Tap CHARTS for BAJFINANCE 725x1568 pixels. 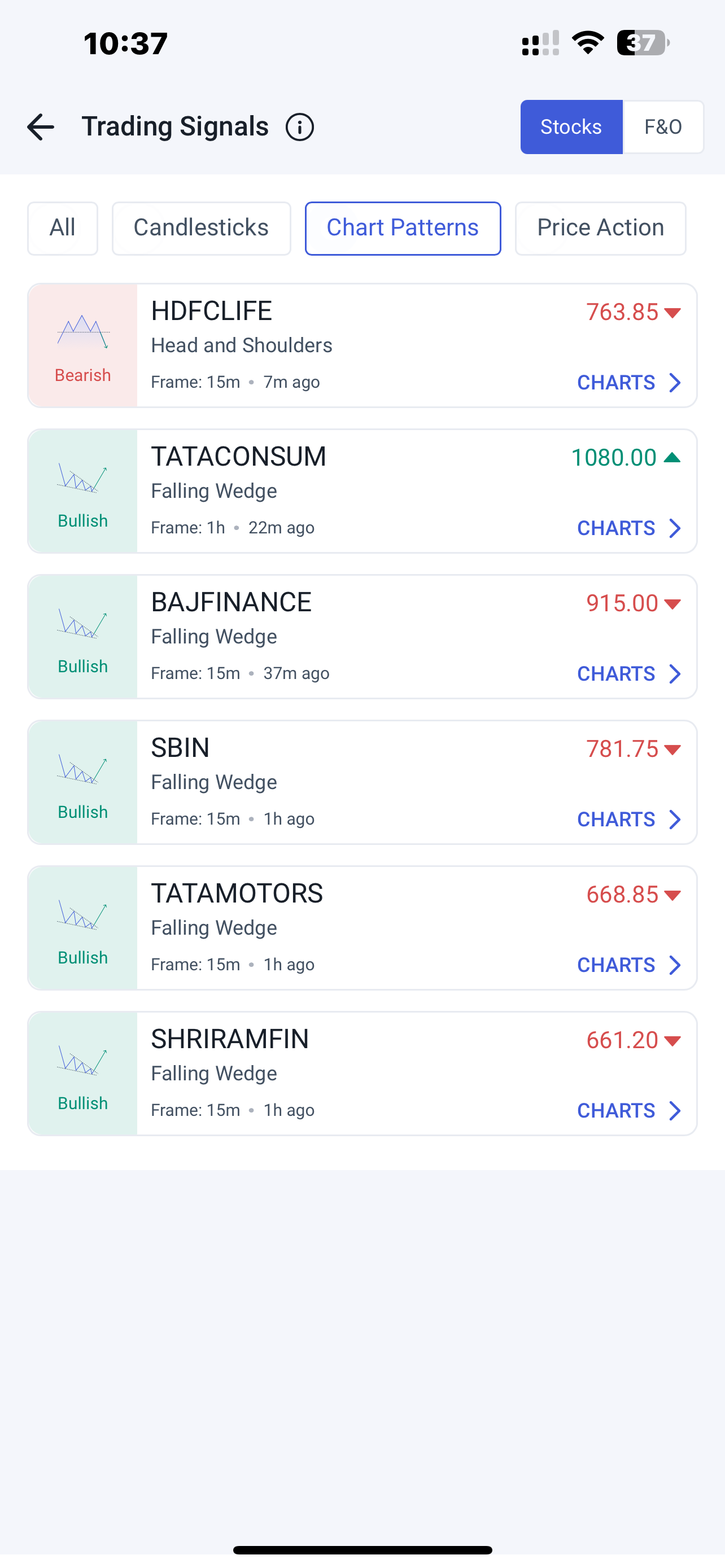pos(629,673)
